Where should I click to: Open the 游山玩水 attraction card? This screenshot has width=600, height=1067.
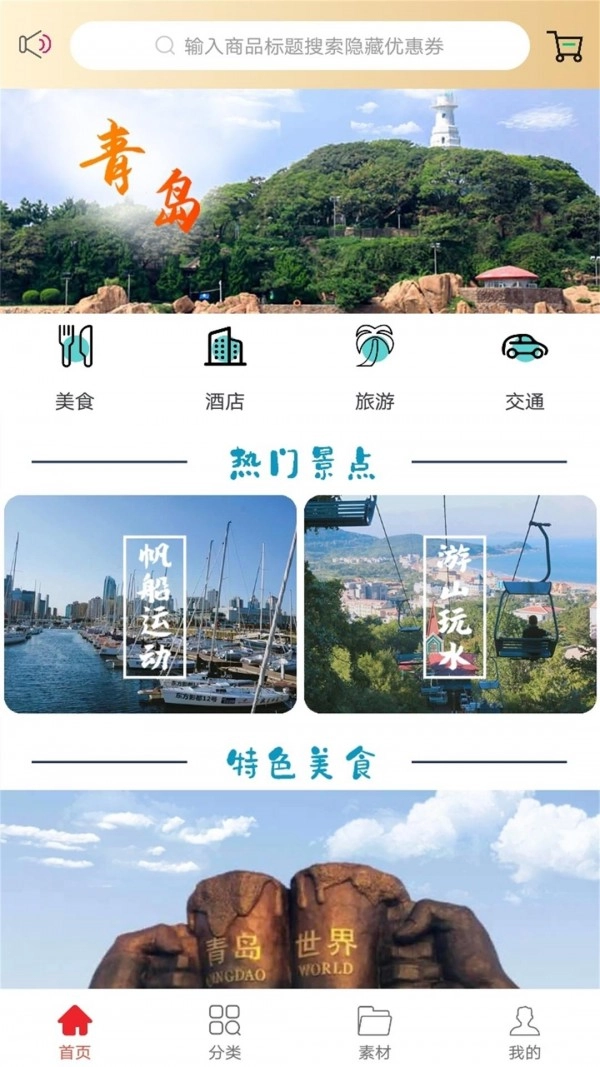click(450, 604)
